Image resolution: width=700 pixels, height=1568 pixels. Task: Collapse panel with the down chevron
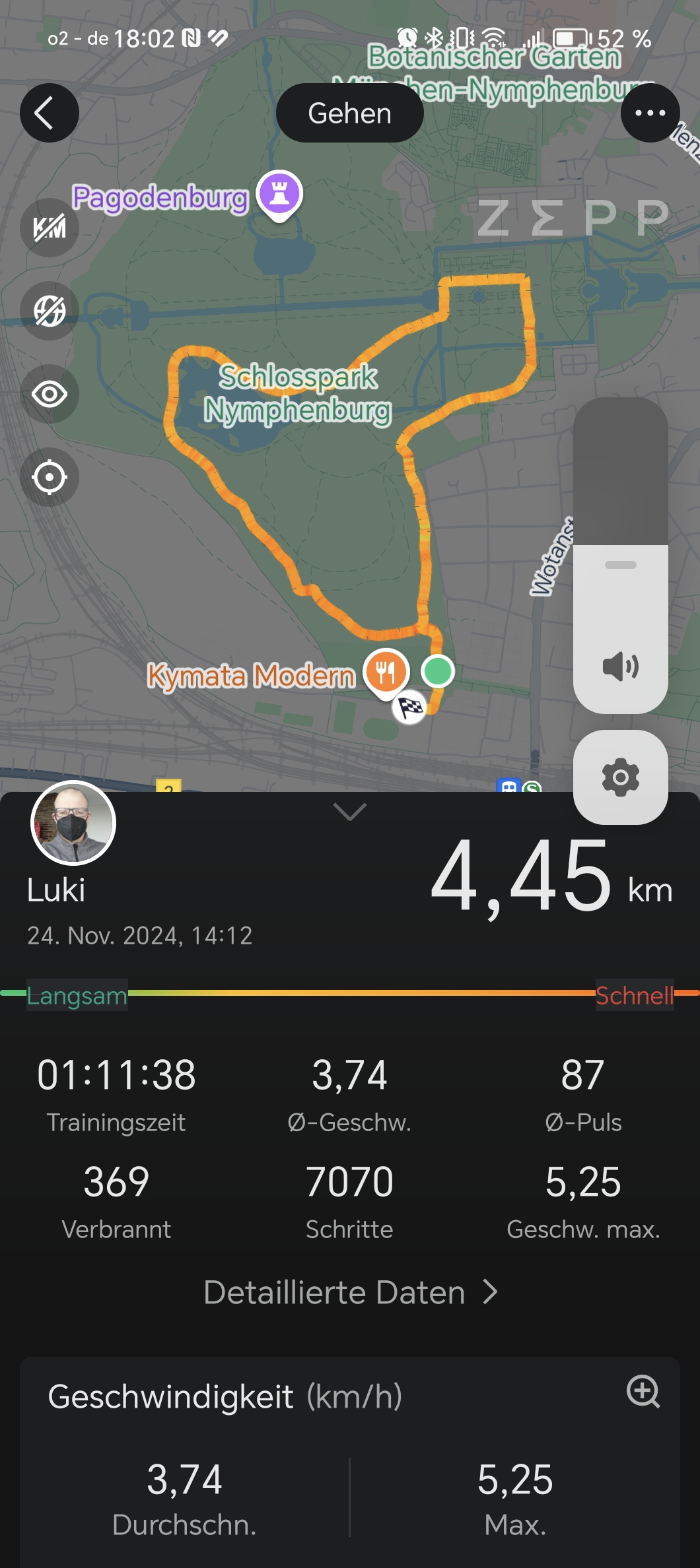pos(350,812)
